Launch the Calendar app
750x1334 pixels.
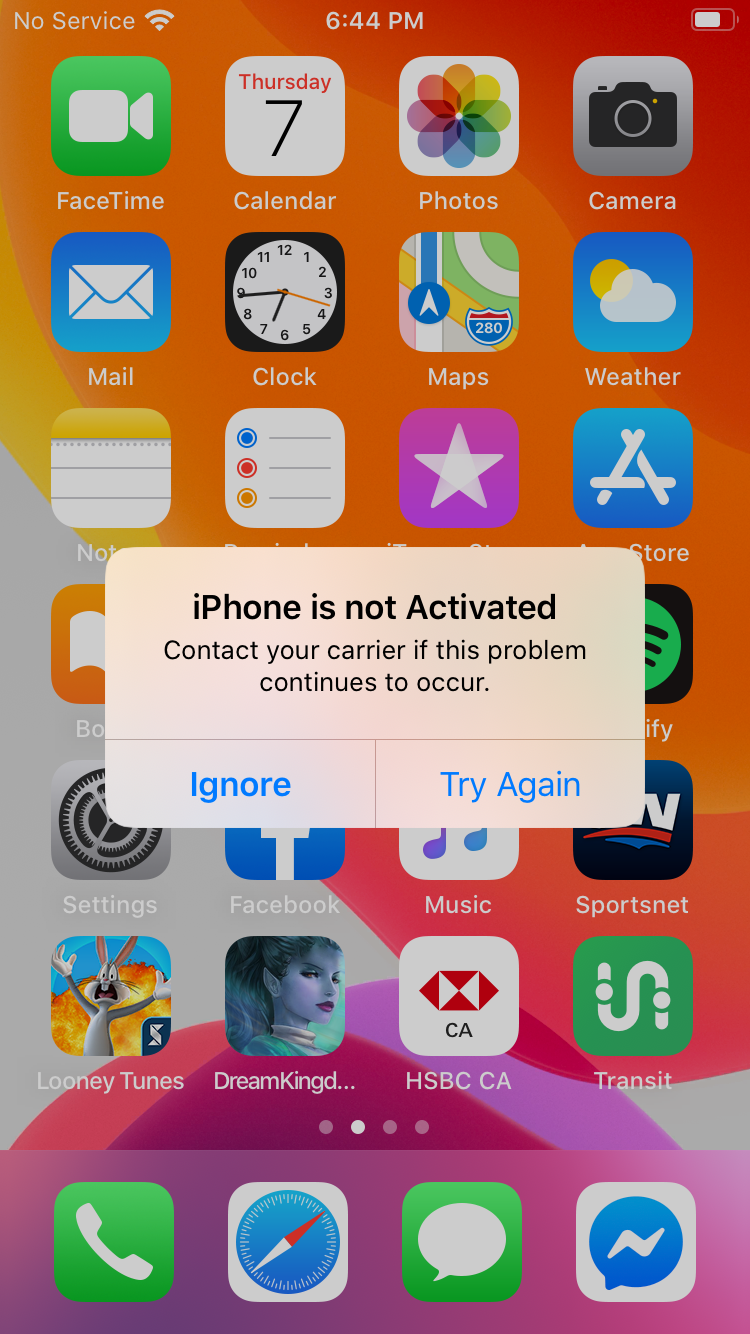point(285,116)
